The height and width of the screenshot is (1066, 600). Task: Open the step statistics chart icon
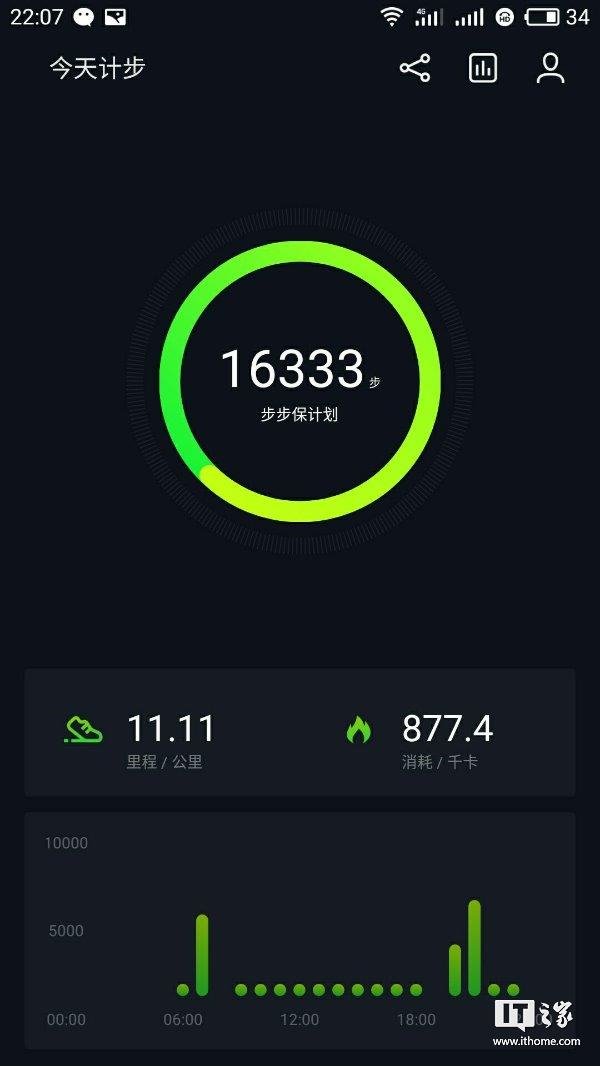tap(483, 68)
